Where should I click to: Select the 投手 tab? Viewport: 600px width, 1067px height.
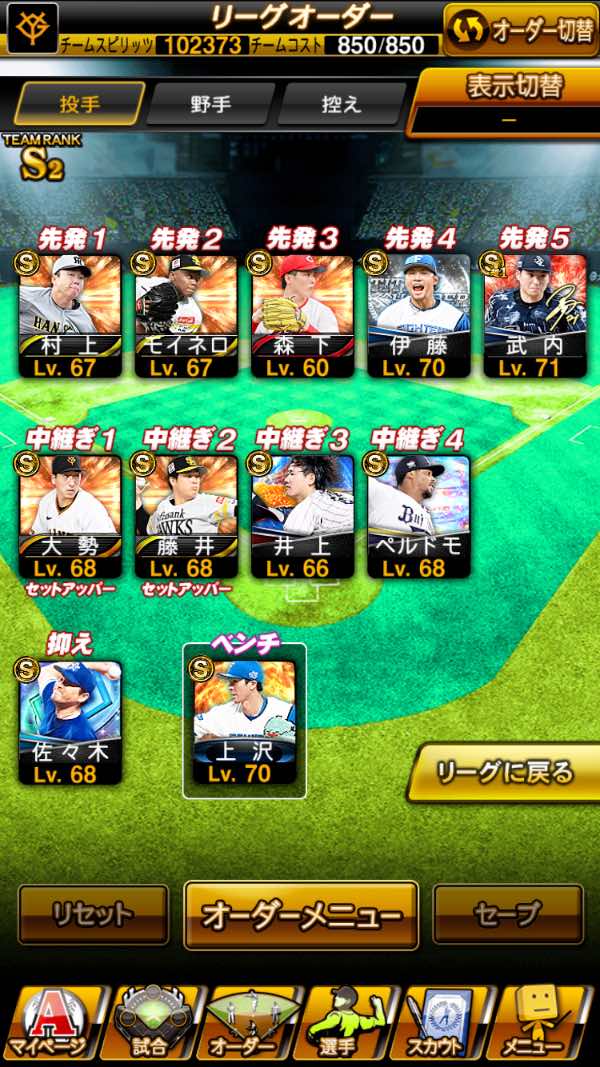coord(79,103)
